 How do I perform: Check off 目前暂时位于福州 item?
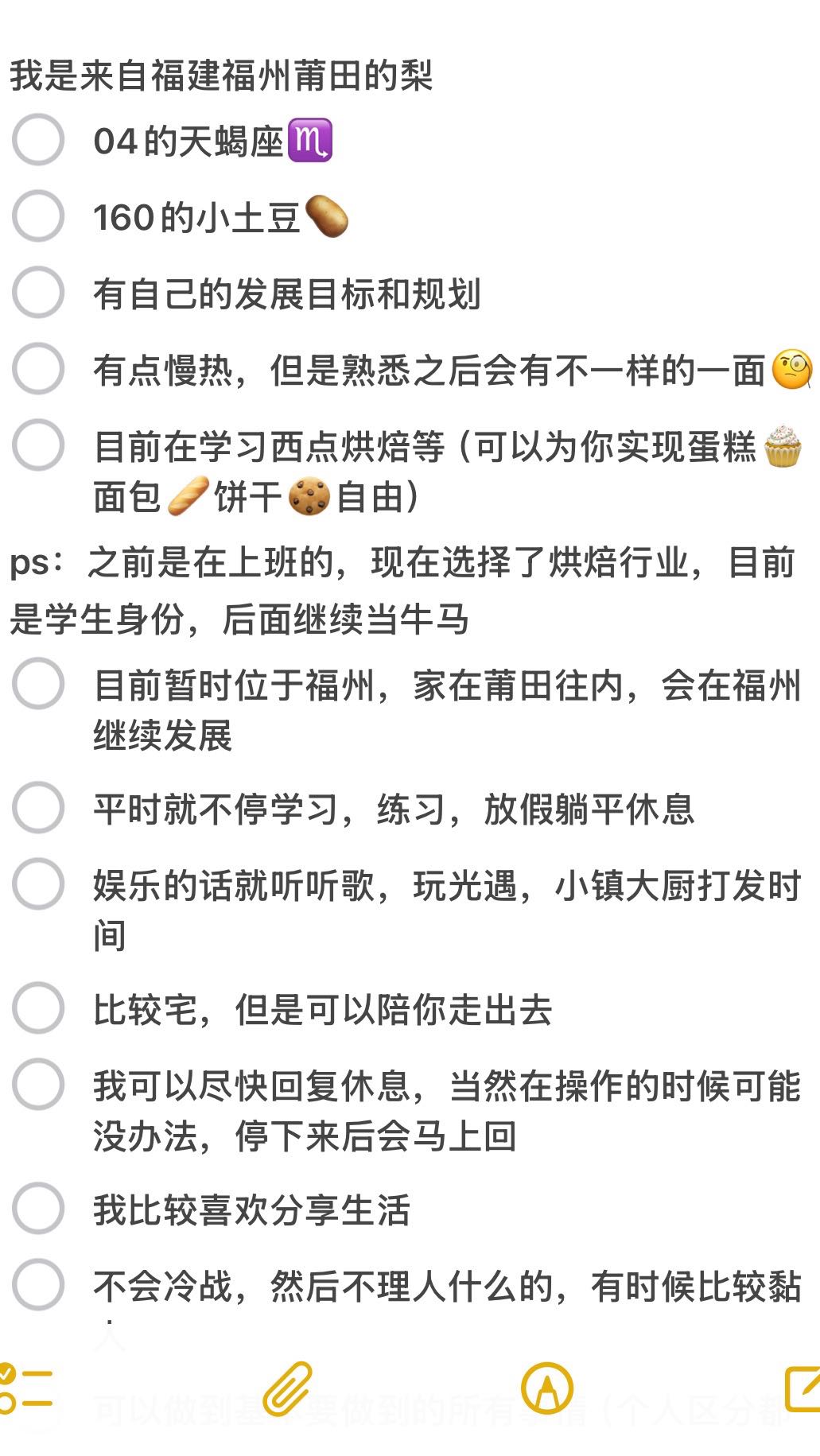(37, 683)
